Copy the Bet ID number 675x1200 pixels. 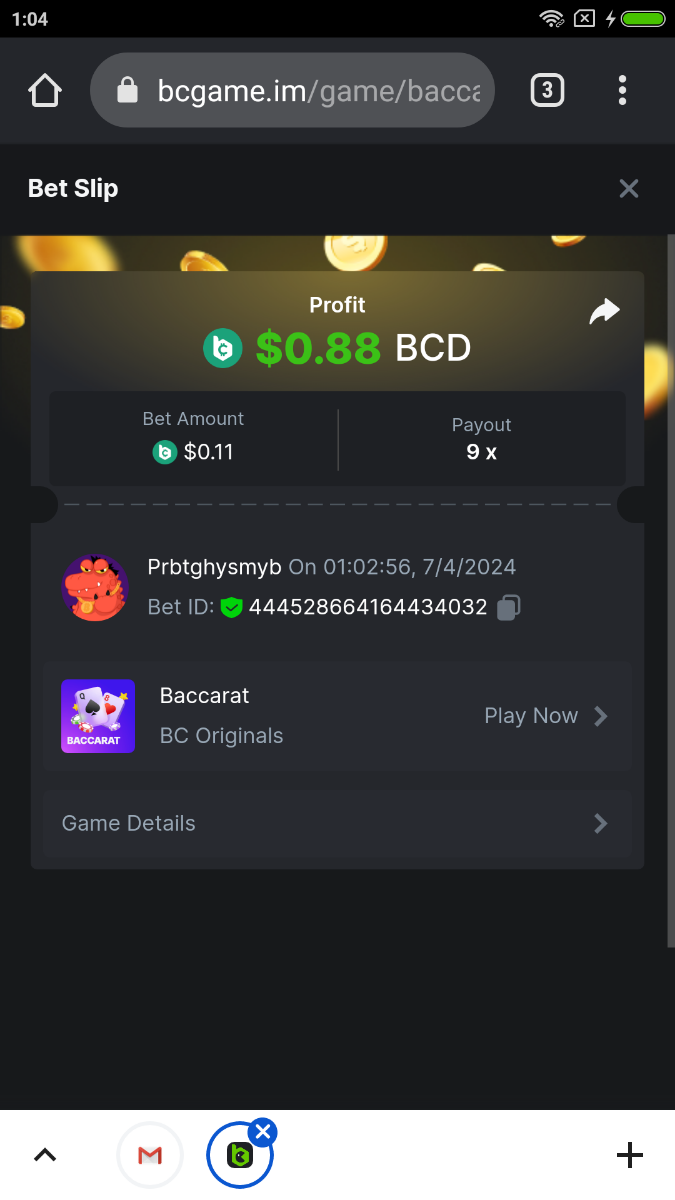(509, 607)
